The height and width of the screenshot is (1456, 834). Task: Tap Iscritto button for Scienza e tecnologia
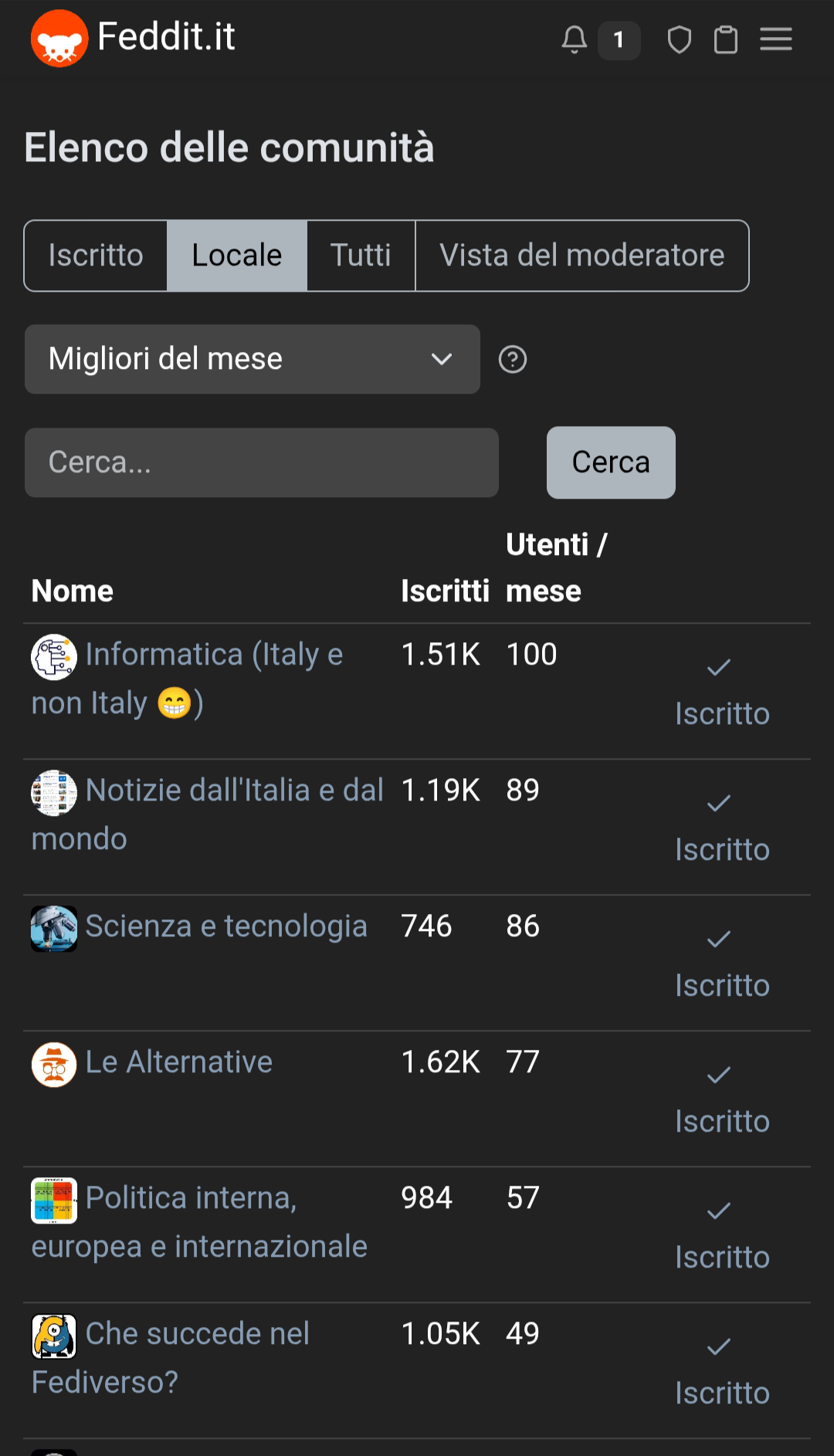click(722, 962)
